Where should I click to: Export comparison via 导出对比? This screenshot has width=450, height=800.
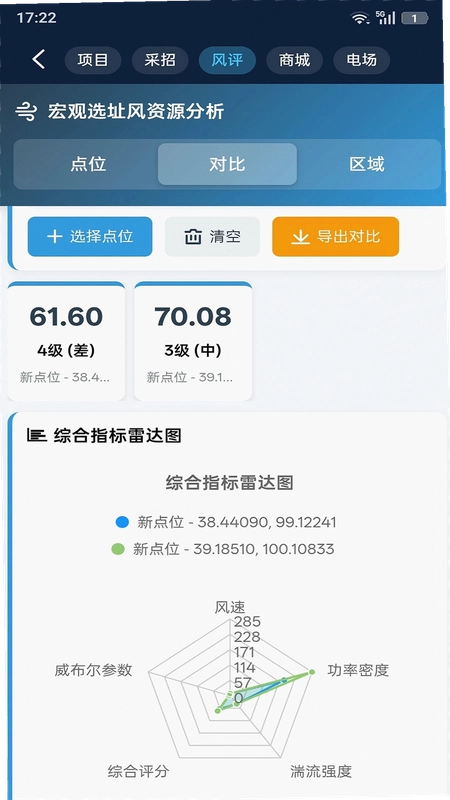tap(336, 237)
